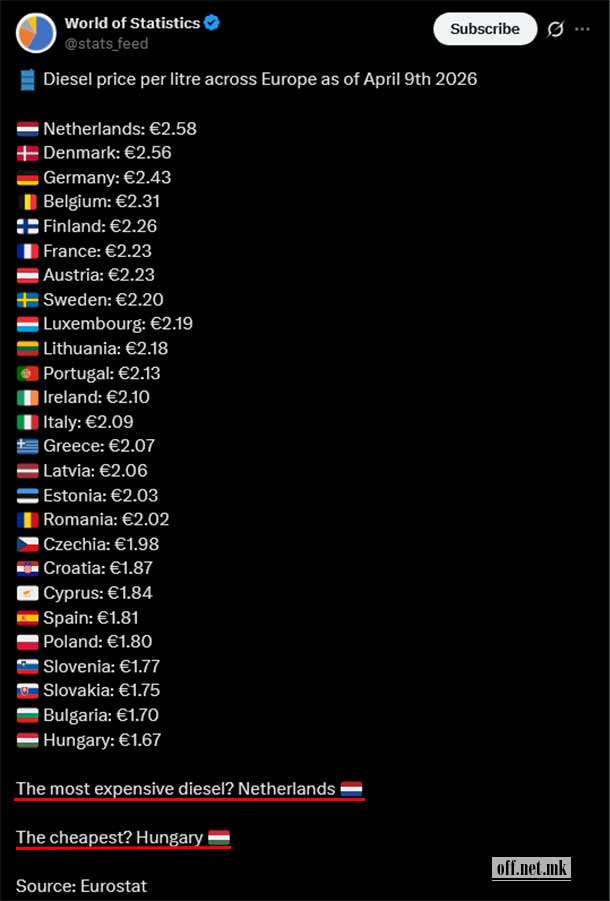Open World of Statistics profile avatar

[36, 33]
